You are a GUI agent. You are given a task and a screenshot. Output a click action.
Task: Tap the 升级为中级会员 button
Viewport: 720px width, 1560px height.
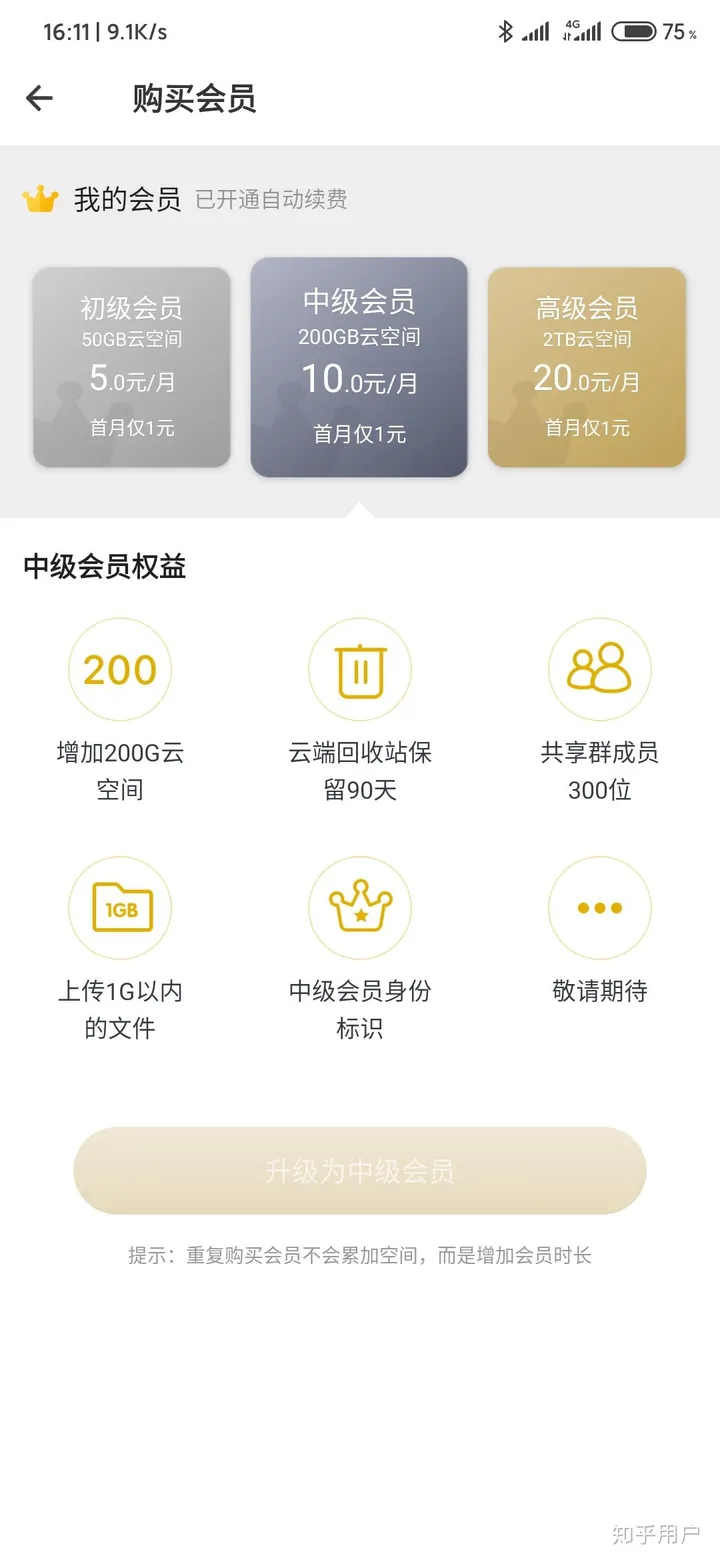click(360, 1170)
